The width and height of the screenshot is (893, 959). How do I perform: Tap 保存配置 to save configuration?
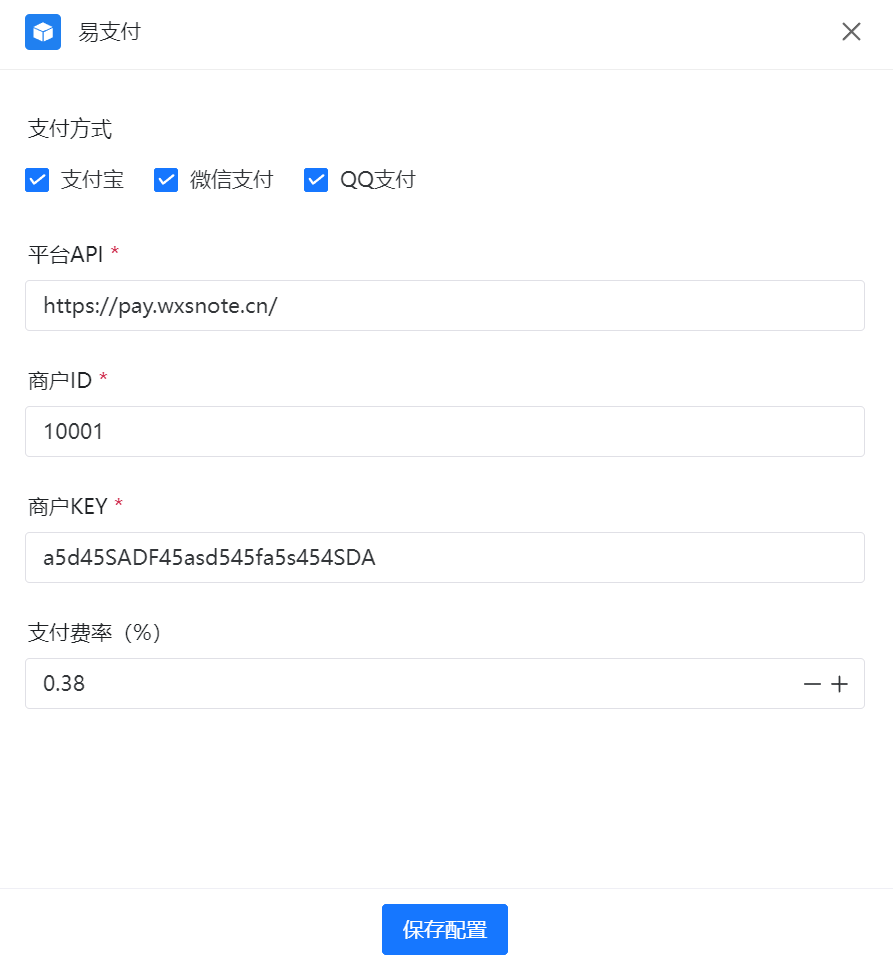(445, 930)
